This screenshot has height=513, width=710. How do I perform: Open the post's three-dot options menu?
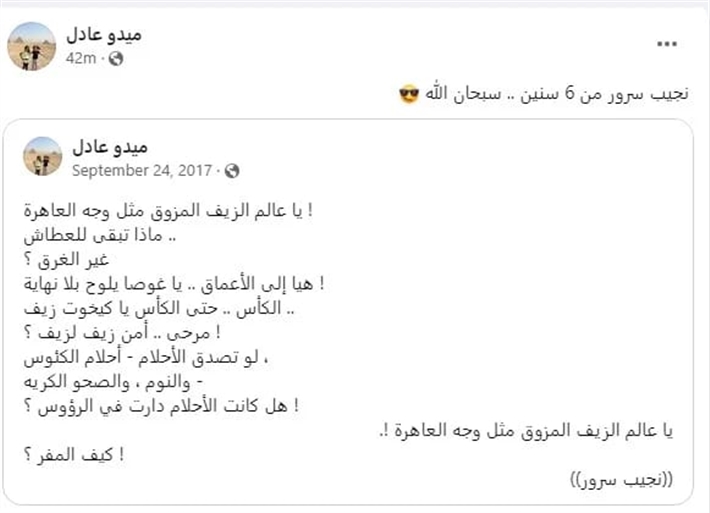coord(668,44)
